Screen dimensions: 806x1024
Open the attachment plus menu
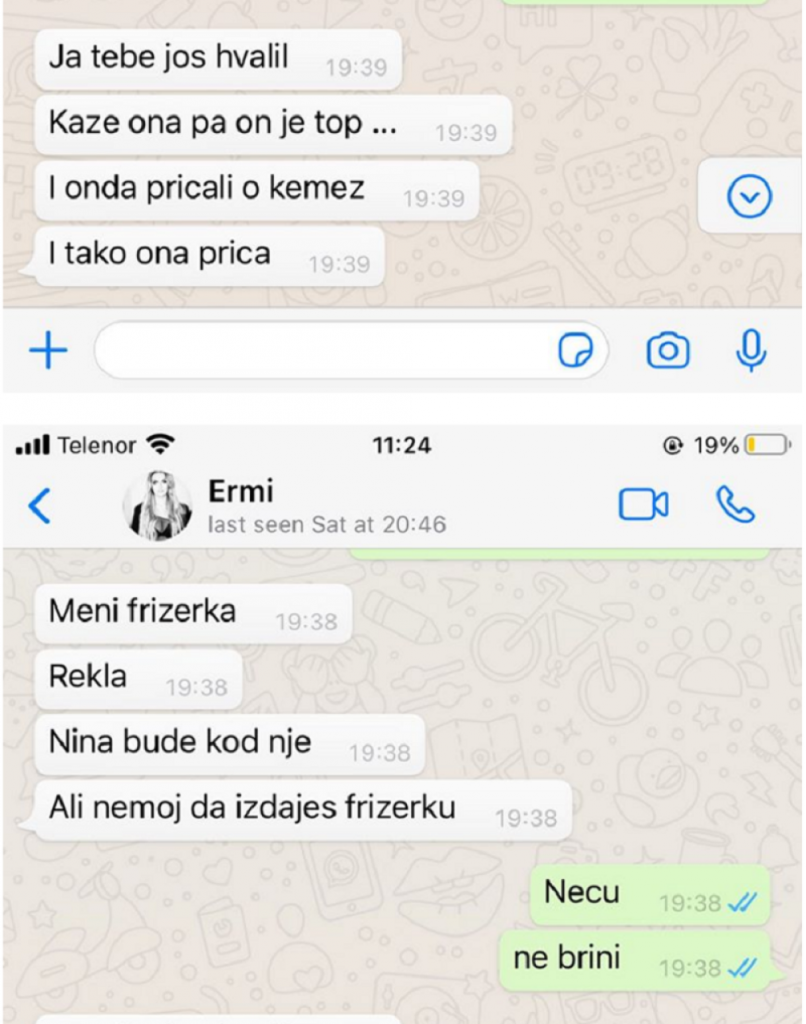(47, 351)
